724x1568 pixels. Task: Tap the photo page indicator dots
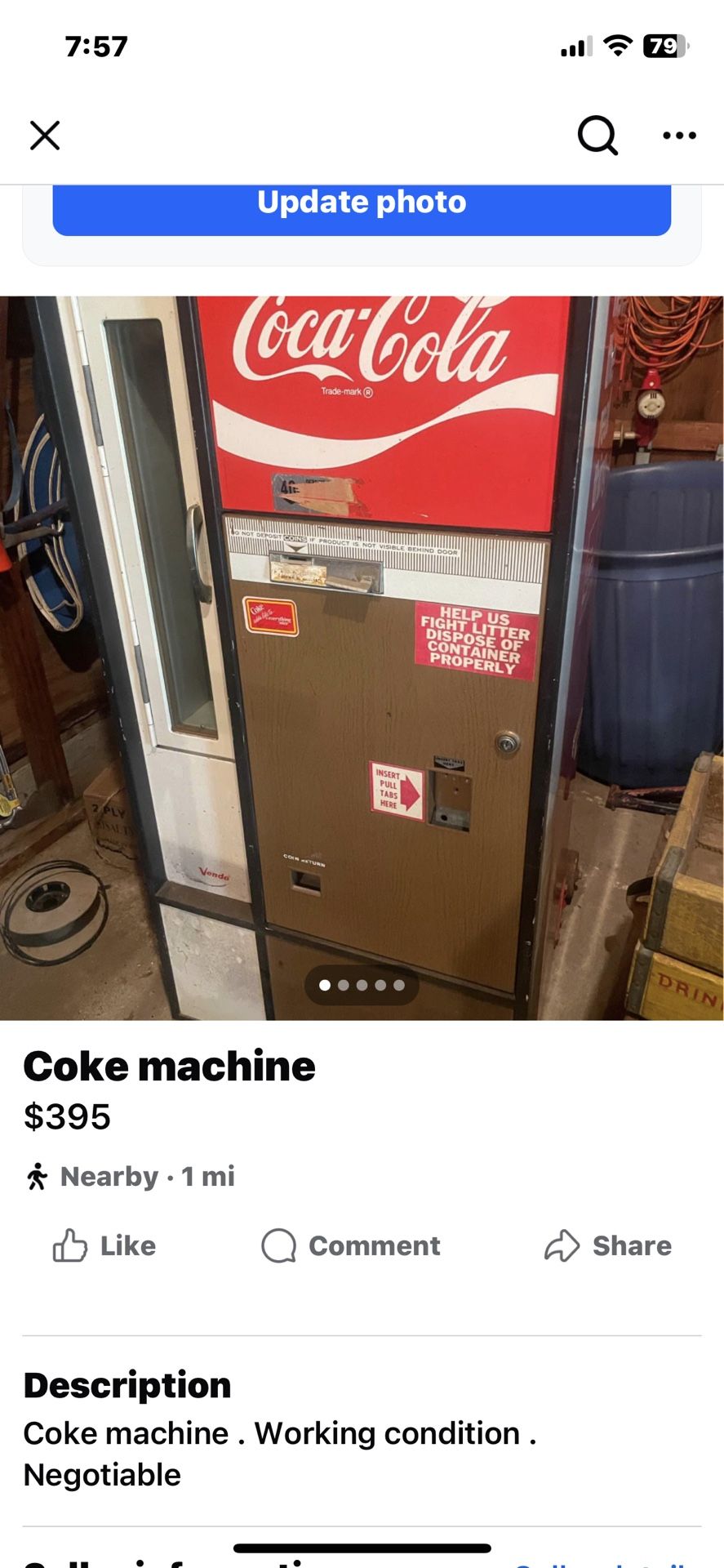point(362,985)
